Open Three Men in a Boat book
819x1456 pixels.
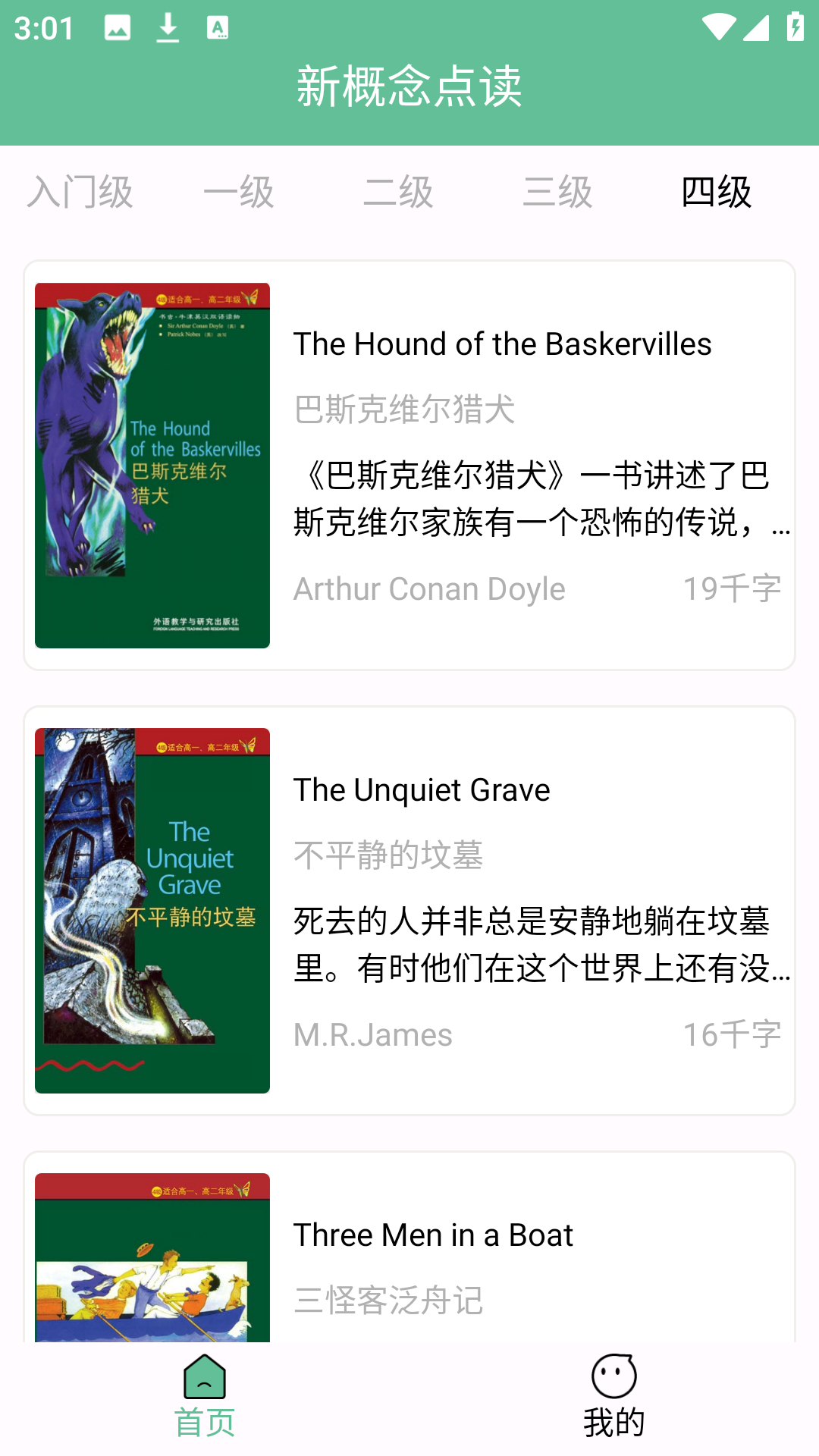coord(409,1259)
